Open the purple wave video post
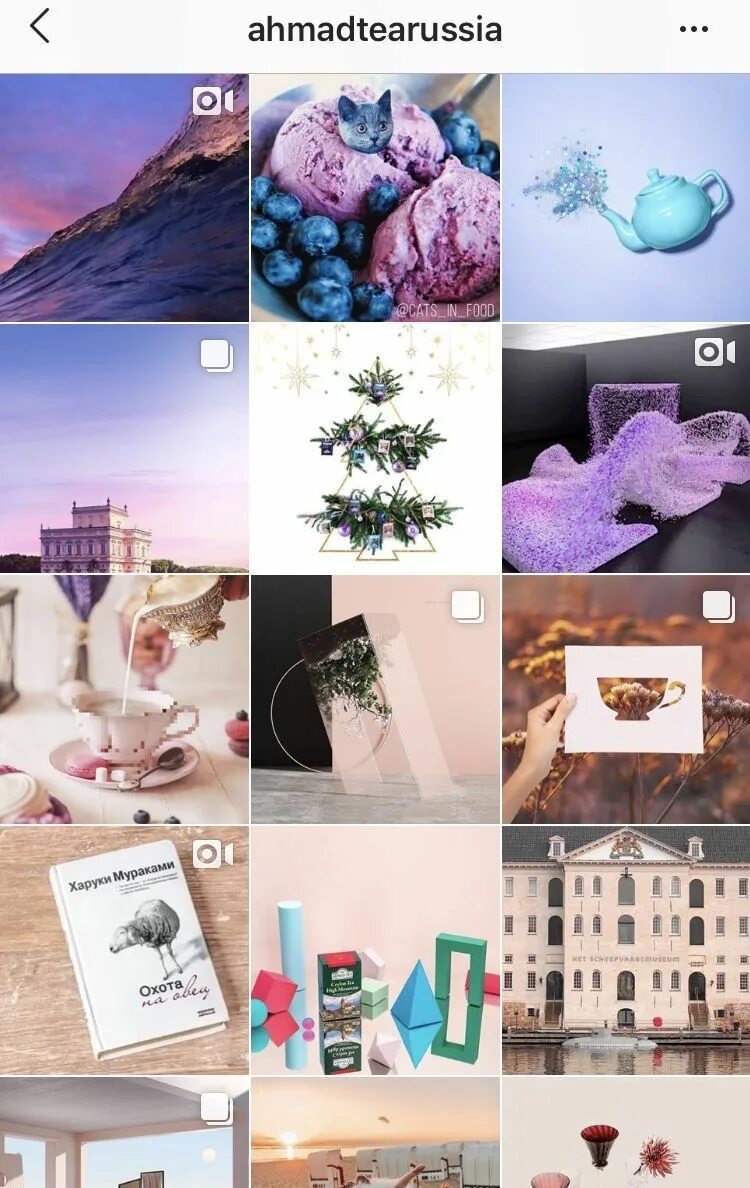The width and height of the screenshot is (750, 1188). point(124,198)
